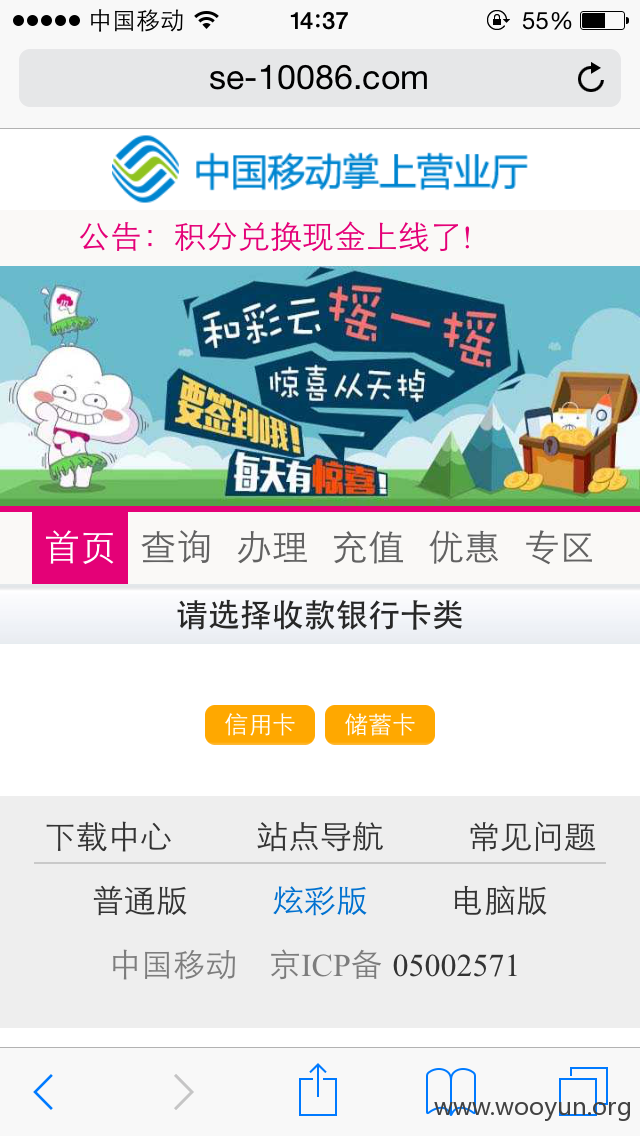This screenshot has height=1136, width=640.
Task: Tap the se-10086.com address bar
Action: pos(320,78)
